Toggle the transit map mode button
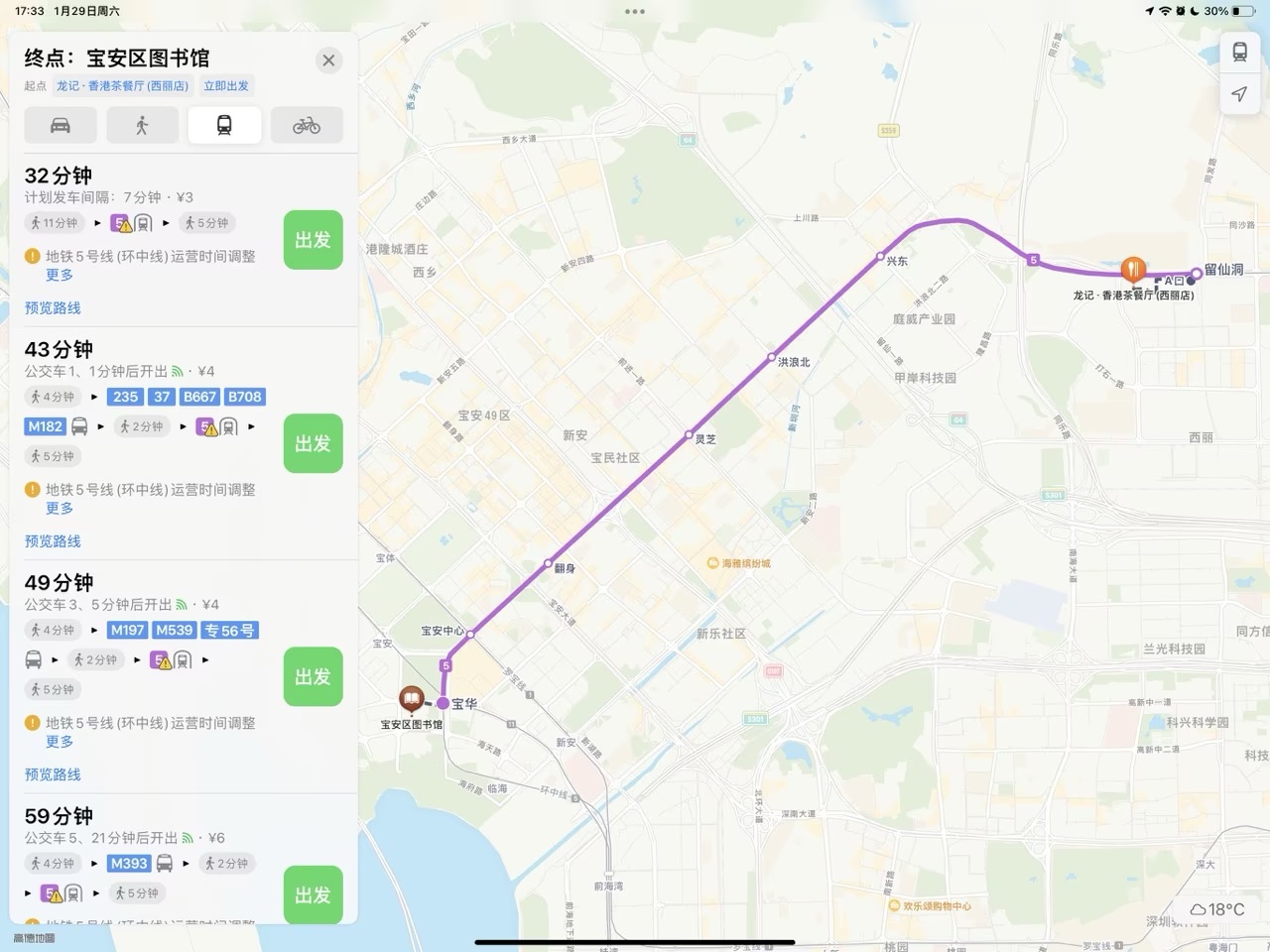The height and width of the screenshot is (952, 1270). click(x=1239, y=53)
